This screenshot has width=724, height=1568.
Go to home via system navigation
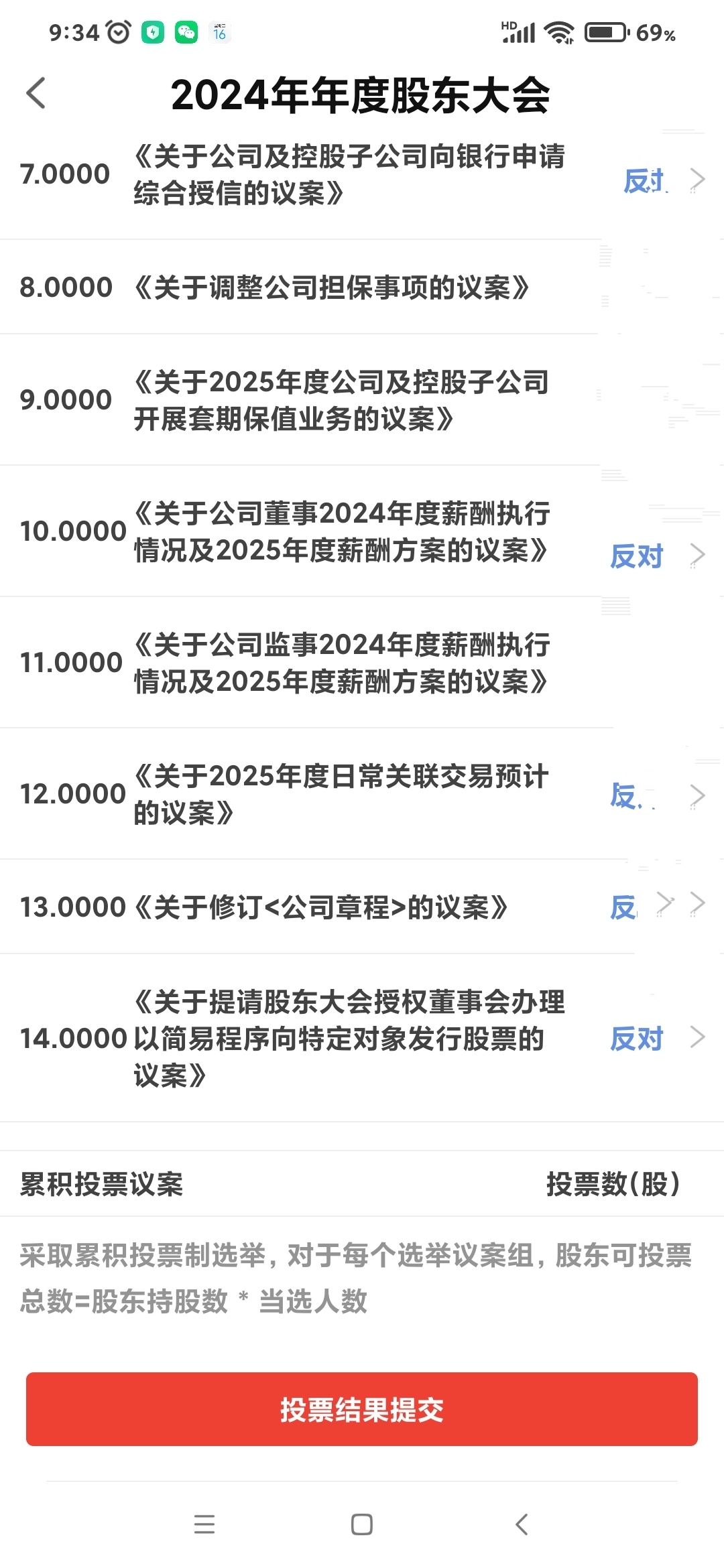coord(362,1524)
